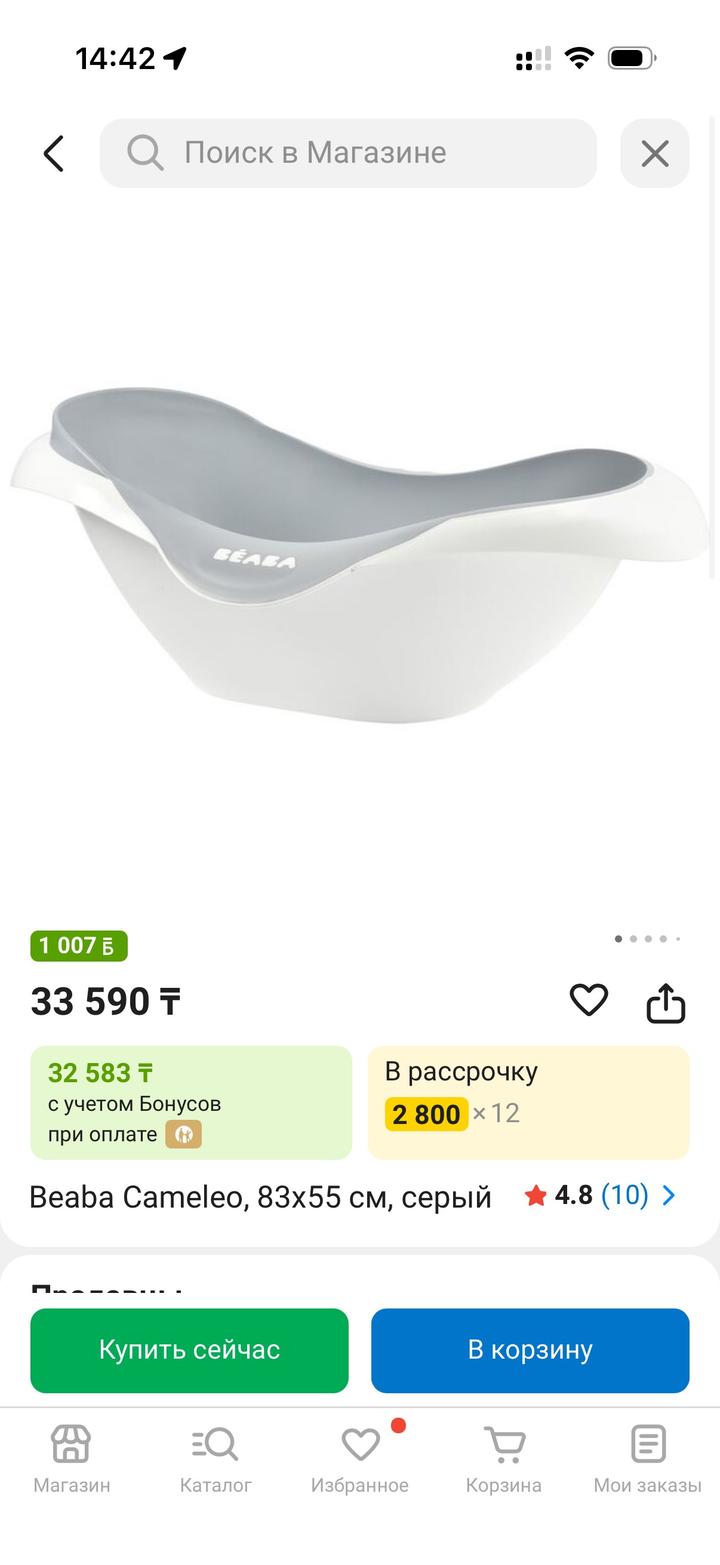Tap the 'Поиск в Магазине' search field
The width and height of the screenshot is (720, 1565).
(x=348, y=153)
